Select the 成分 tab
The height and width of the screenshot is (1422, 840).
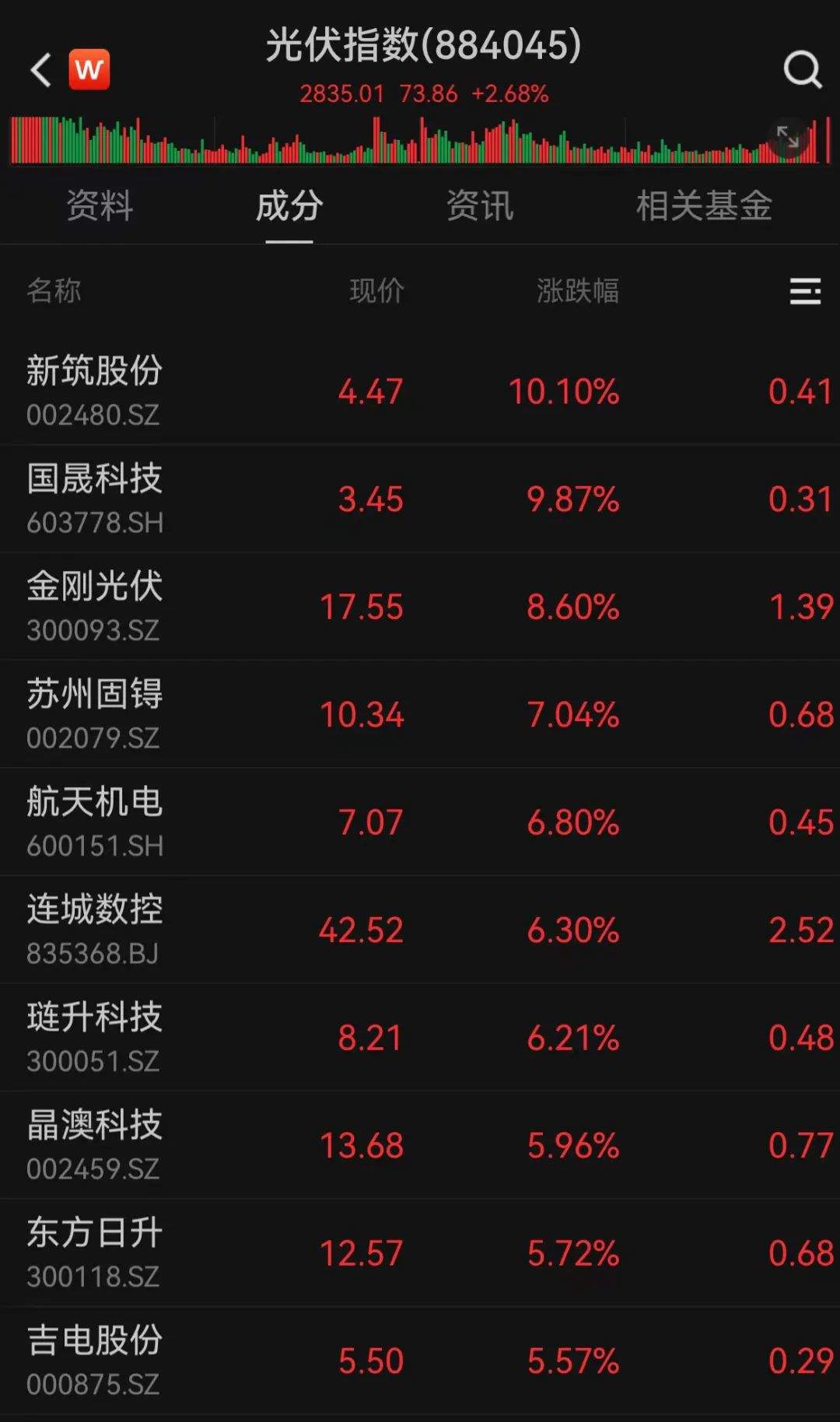point(289,206)
